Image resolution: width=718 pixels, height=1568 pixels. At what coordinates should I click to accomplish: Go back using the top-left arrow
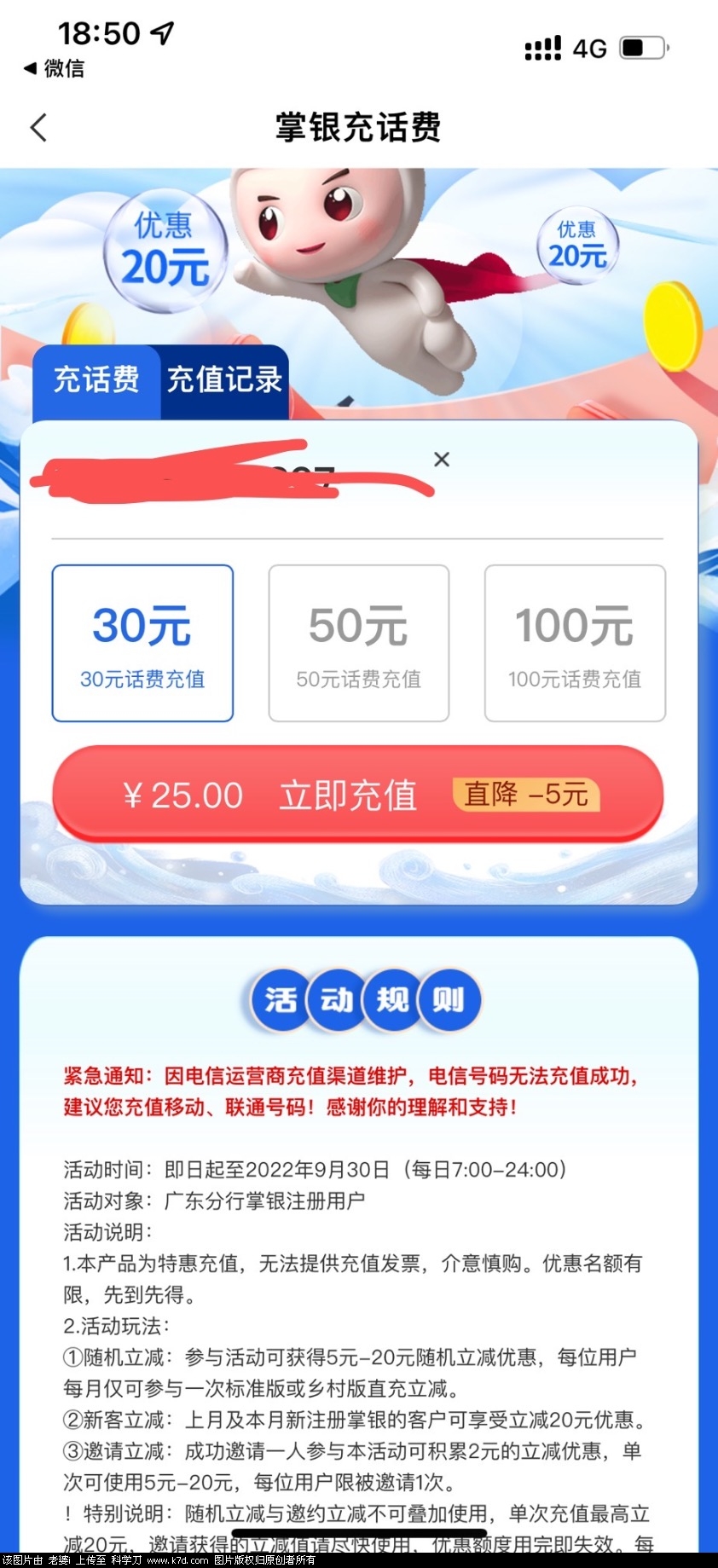pos(38,128)
